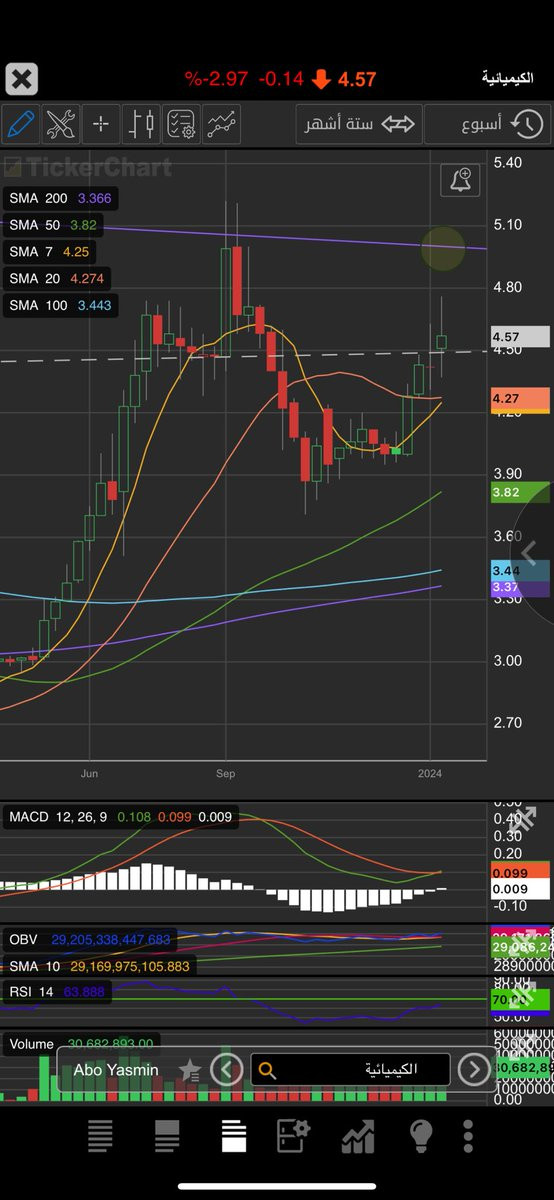
Task: Open the three-dot more menu
Action: click(468, 1136)
